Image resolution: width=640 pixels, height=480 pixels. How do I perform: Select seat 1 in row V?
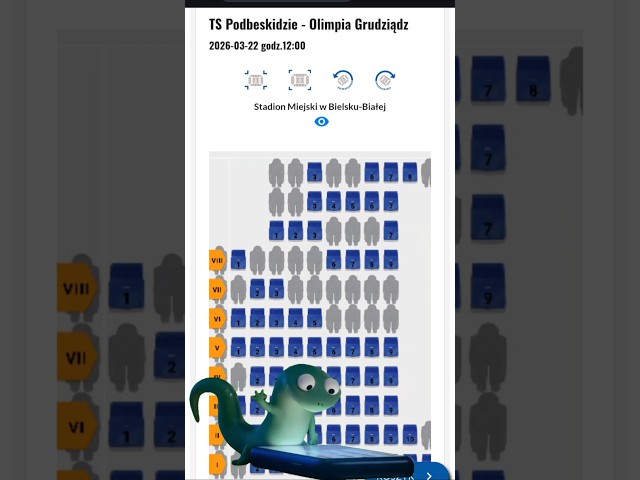238,347
